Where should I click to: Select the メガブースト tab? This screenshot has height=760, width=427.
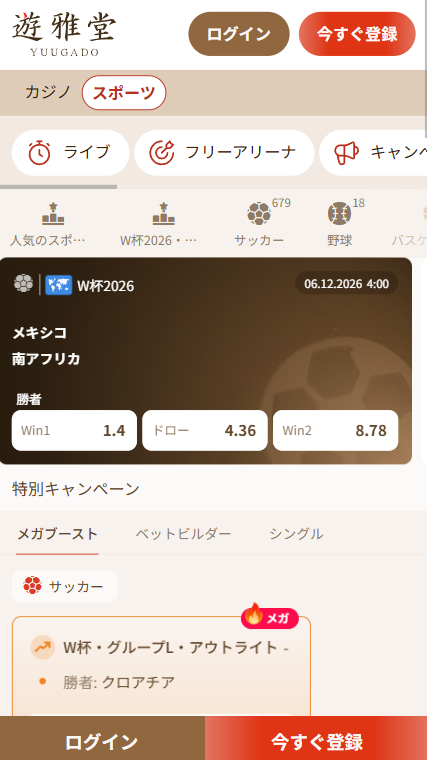pyautogui.click(x=57, y=534)
